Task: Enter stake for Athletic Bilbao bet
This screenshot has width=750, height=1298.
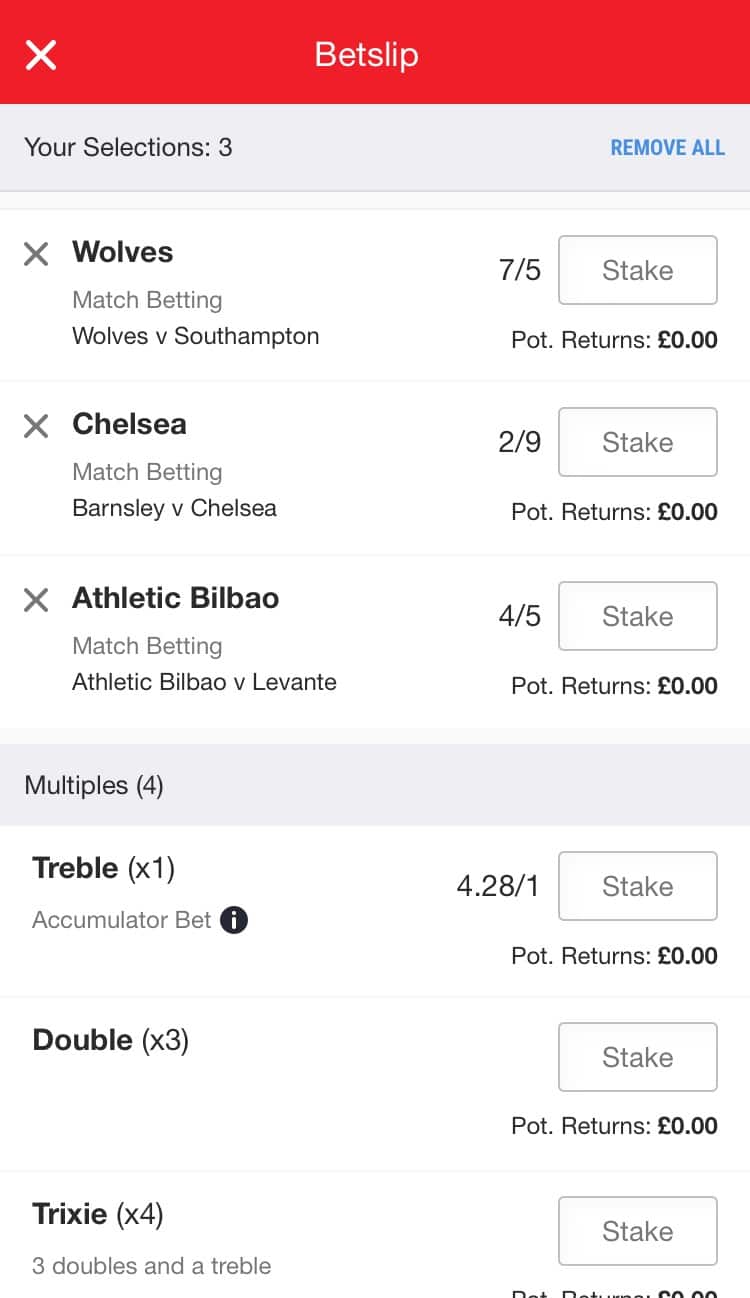Action: click(637, 616)
